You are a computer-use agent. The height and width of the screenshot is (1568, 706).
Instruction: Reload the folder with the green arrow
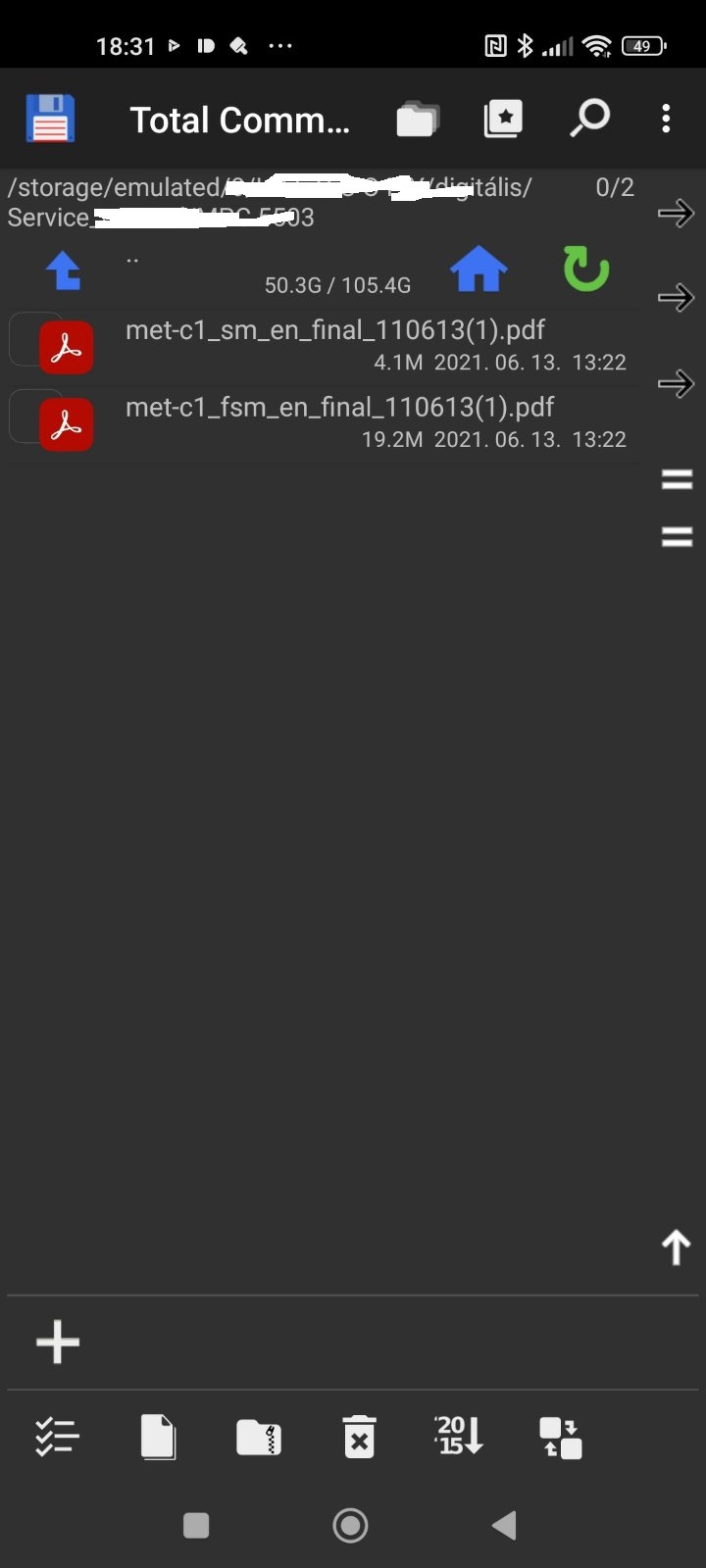click(x=586, y=269)
